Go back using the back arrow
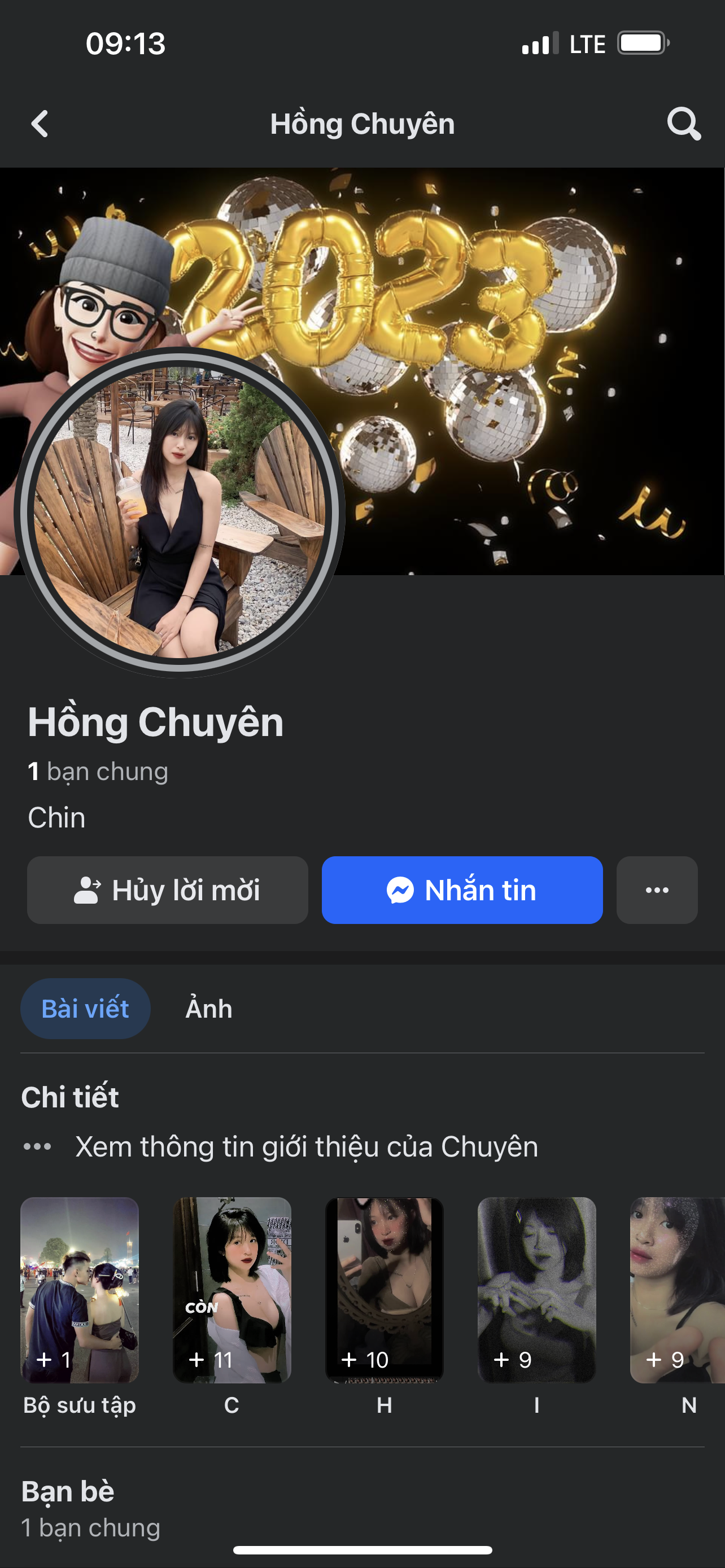Viewport: 725px width, 1568px height. pyautogui.click(x=40, y=124)
